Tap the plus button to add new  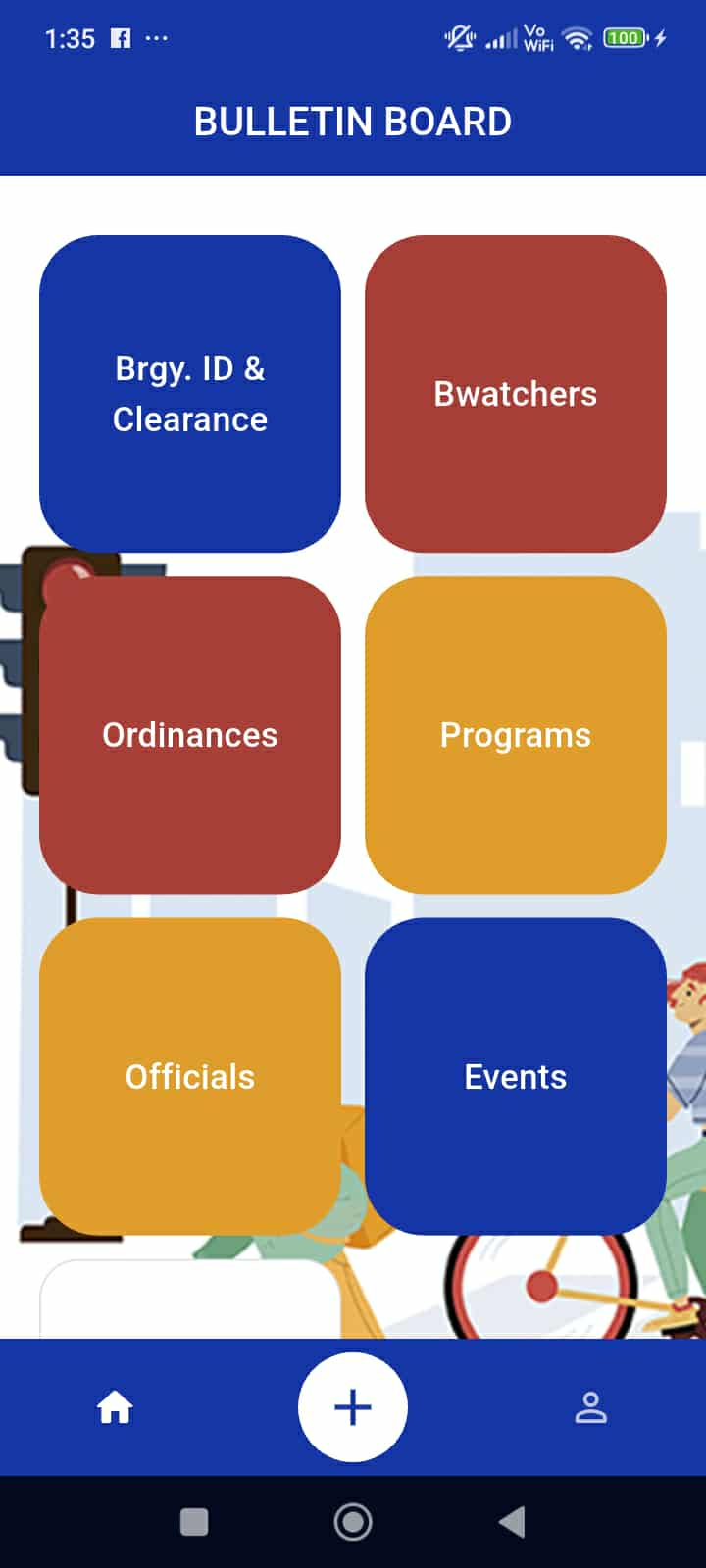click(353, 1407)
